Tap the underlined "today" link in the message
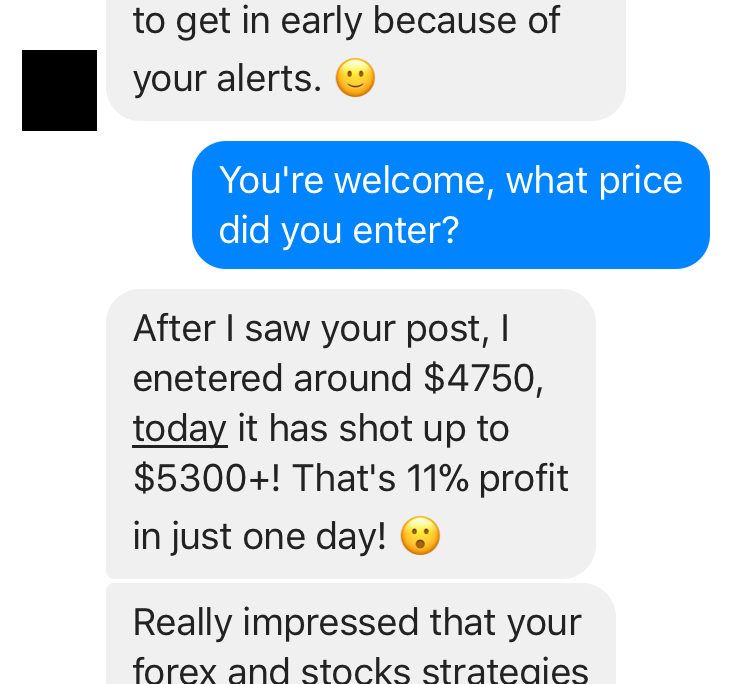 180,429
